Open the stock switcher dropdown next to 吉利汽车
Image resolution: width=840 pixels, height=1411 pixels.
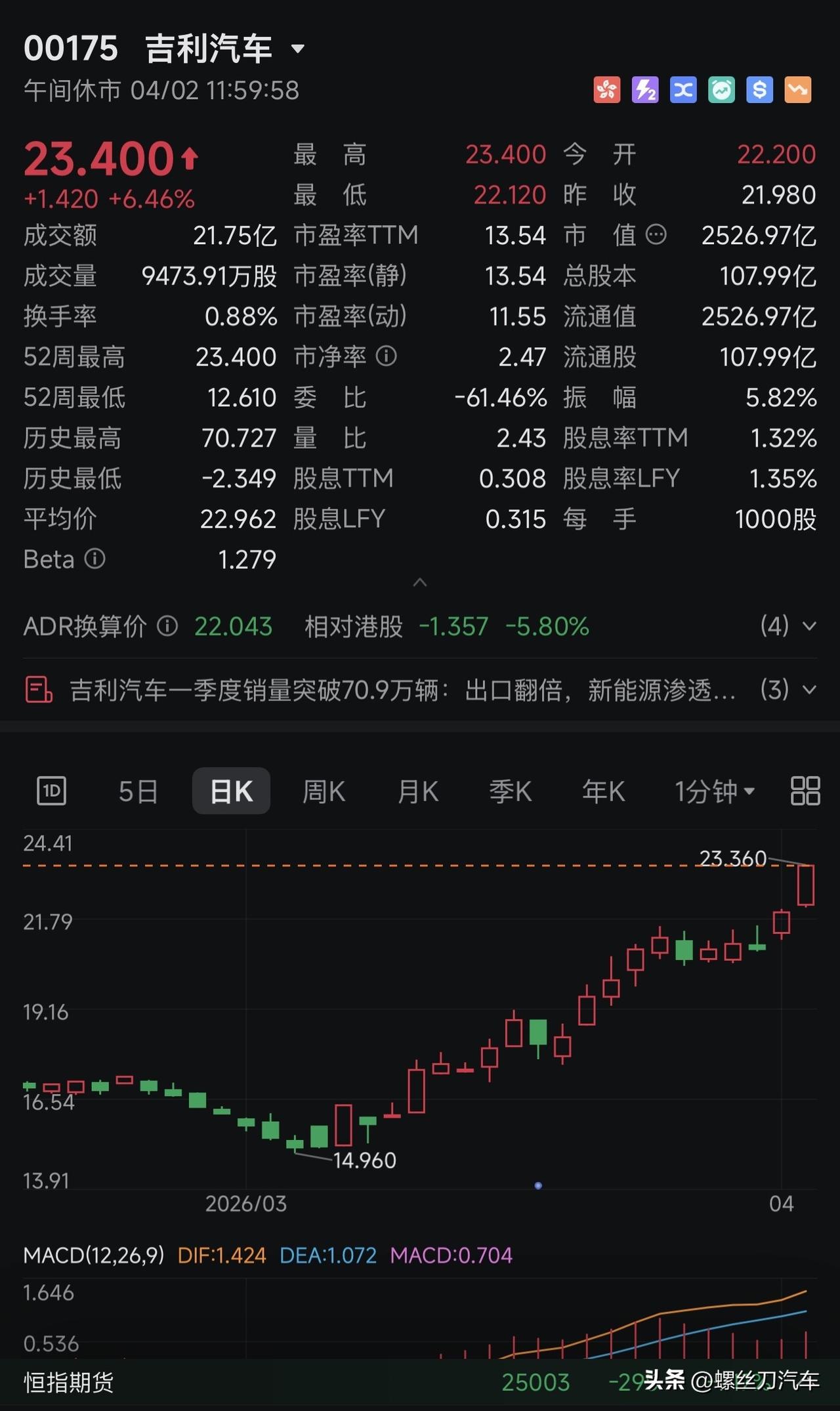[x=297, y=49]
